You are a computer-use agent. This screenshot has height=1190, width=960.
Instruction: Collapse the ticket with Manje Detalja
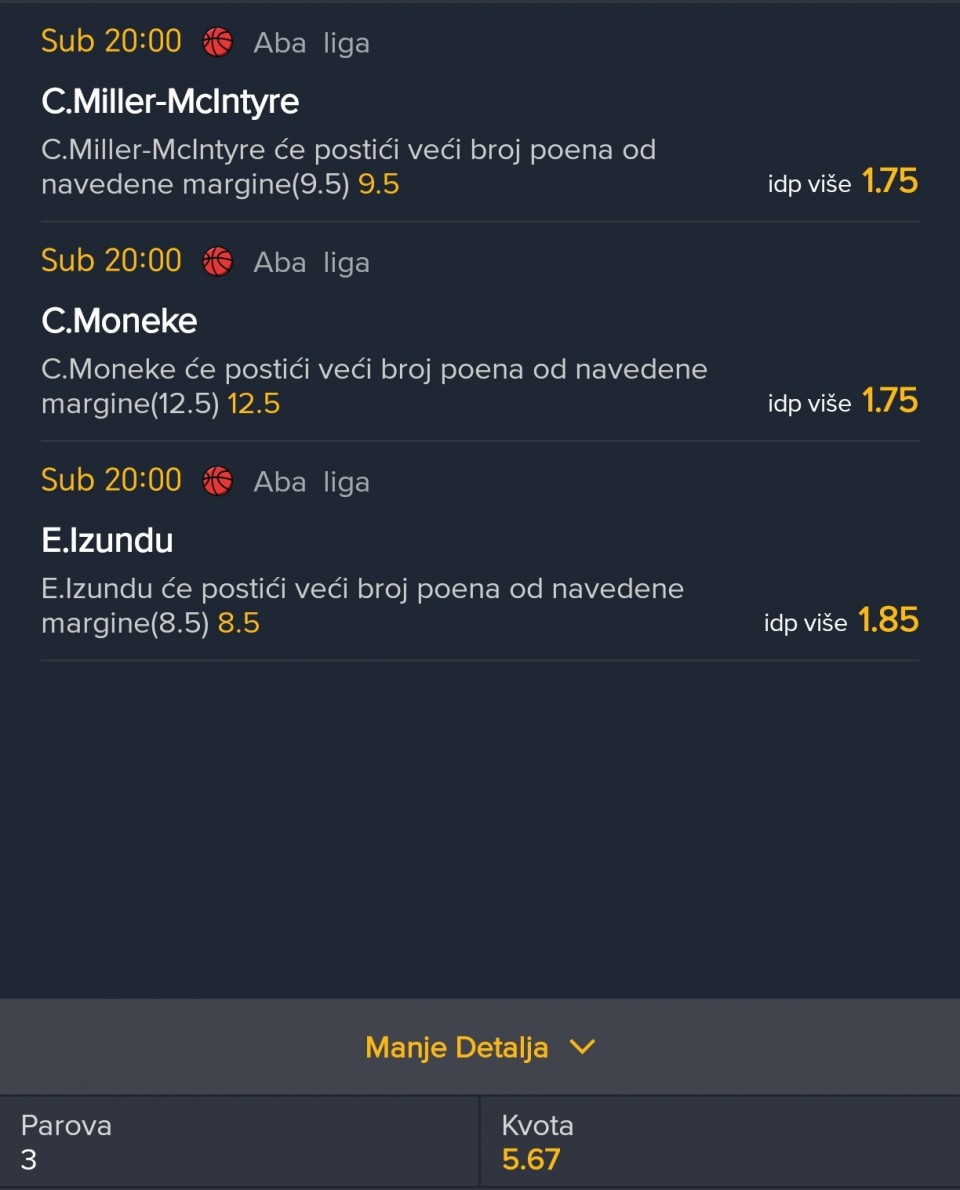(479, 1047)
